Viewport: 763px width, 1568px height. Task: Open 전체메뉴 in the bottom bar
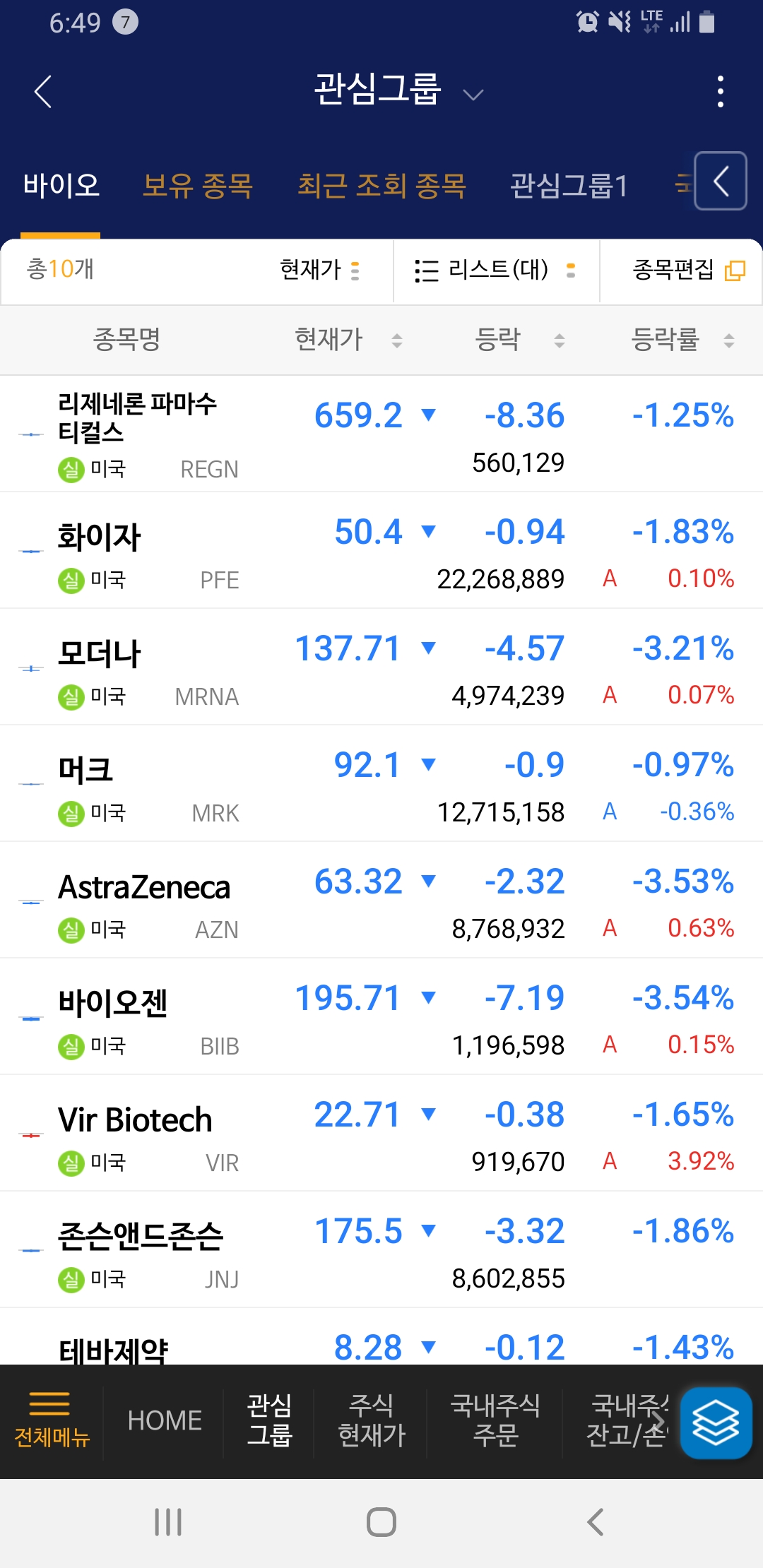coord(52,1420)
